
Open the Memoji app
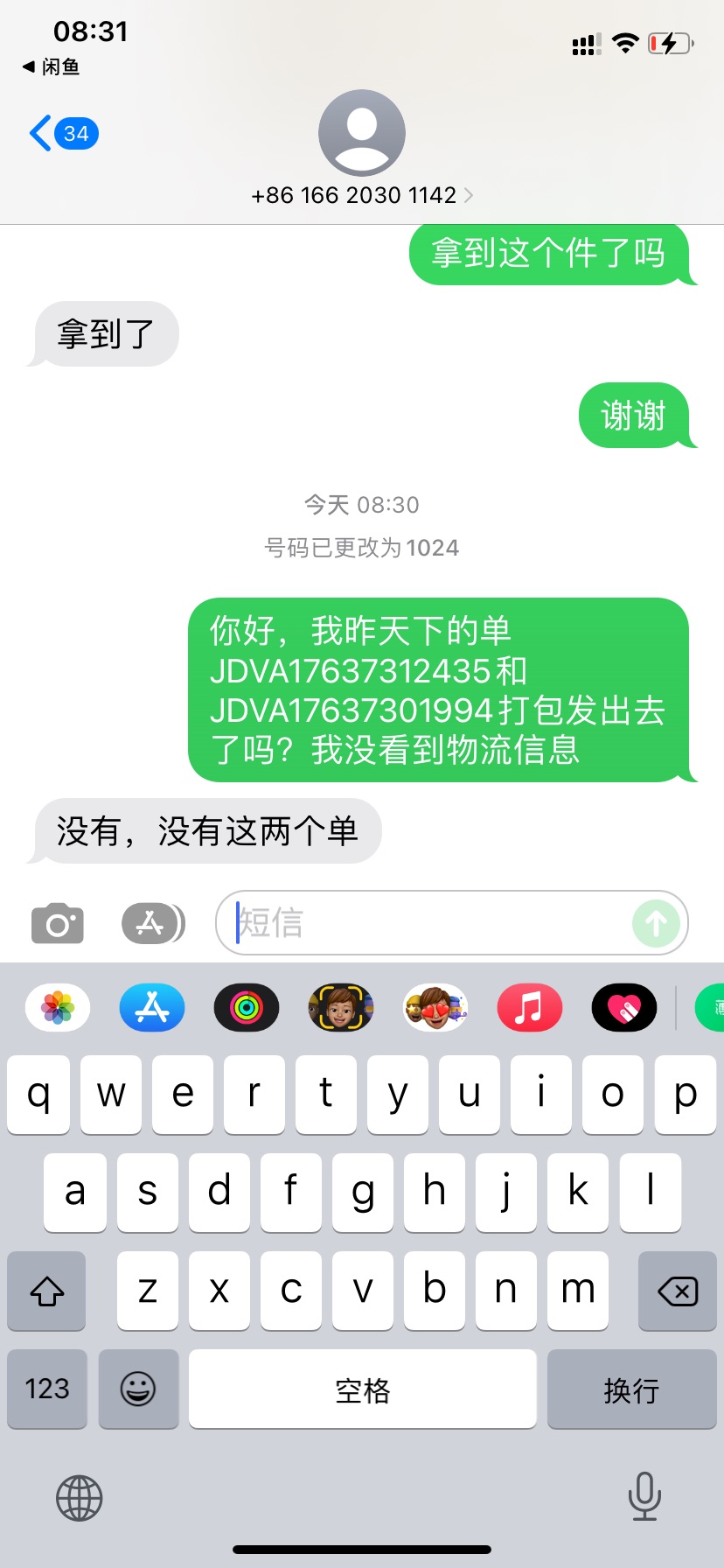[x=341, y=1007]
